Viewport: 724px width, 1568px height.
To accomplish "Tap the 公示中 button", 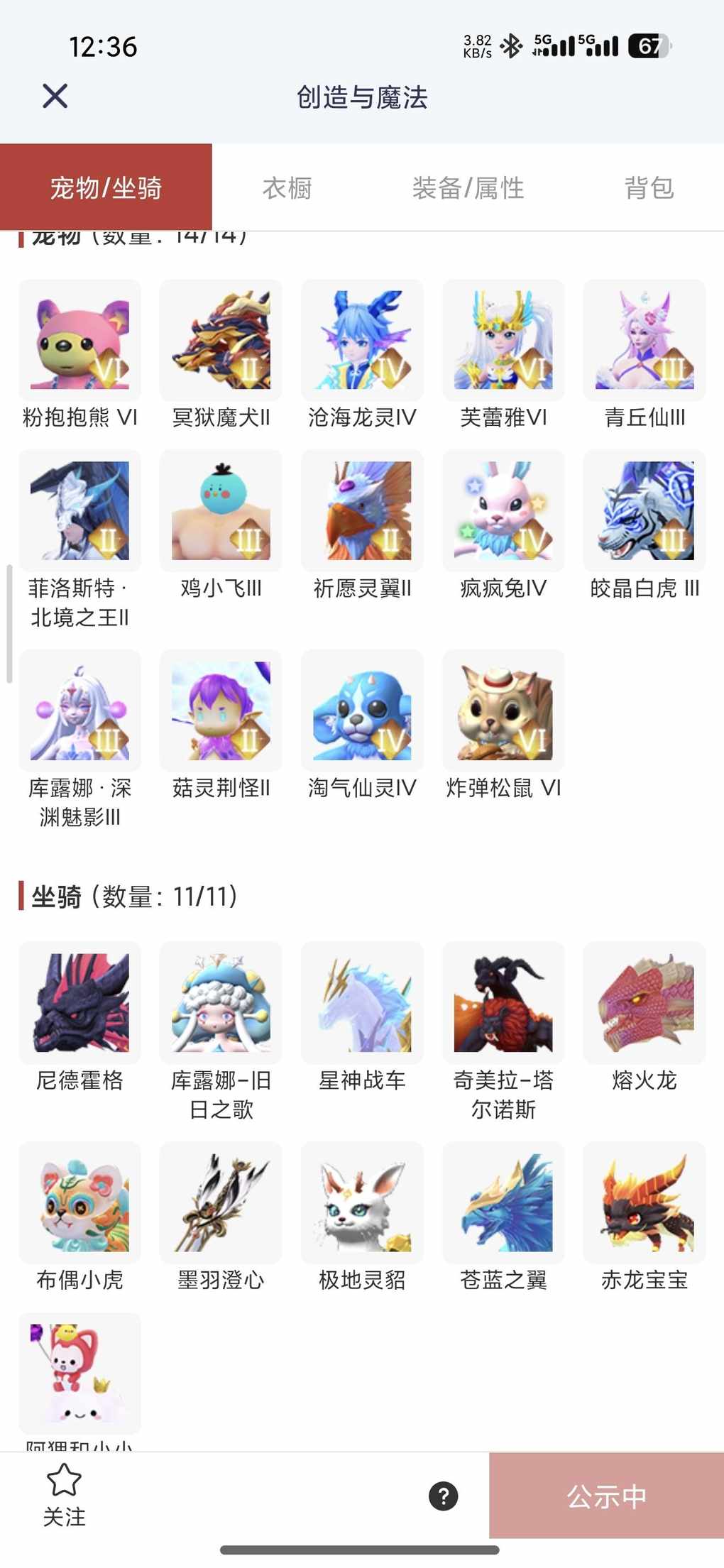I will click(x=606, y=1496).
